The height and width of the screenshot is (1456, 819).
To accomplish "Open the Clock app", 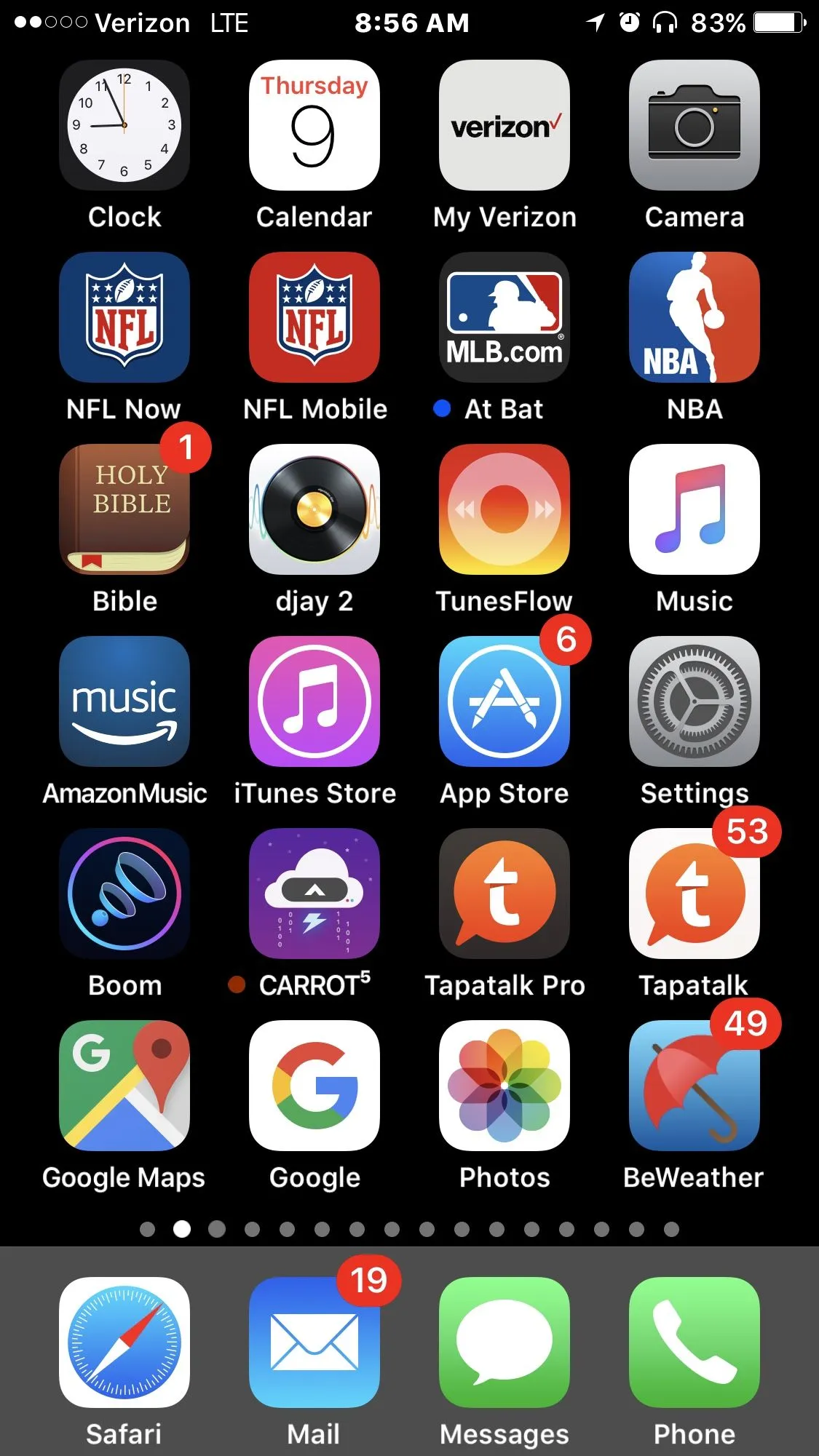I will [x=124, y=125].
